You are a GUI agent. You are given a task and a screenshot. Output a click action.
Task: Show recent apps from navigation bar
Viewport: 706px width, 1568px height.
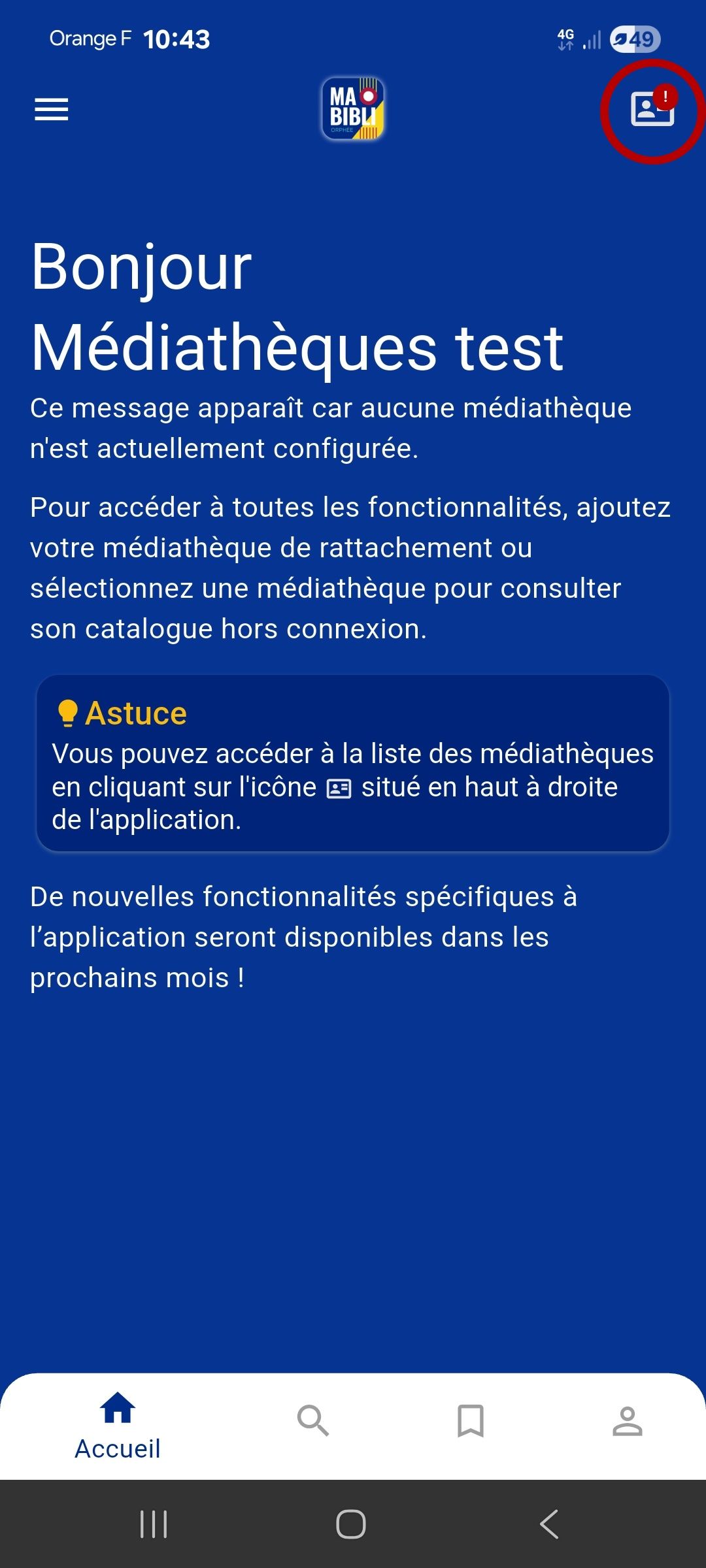(154, 1524)
